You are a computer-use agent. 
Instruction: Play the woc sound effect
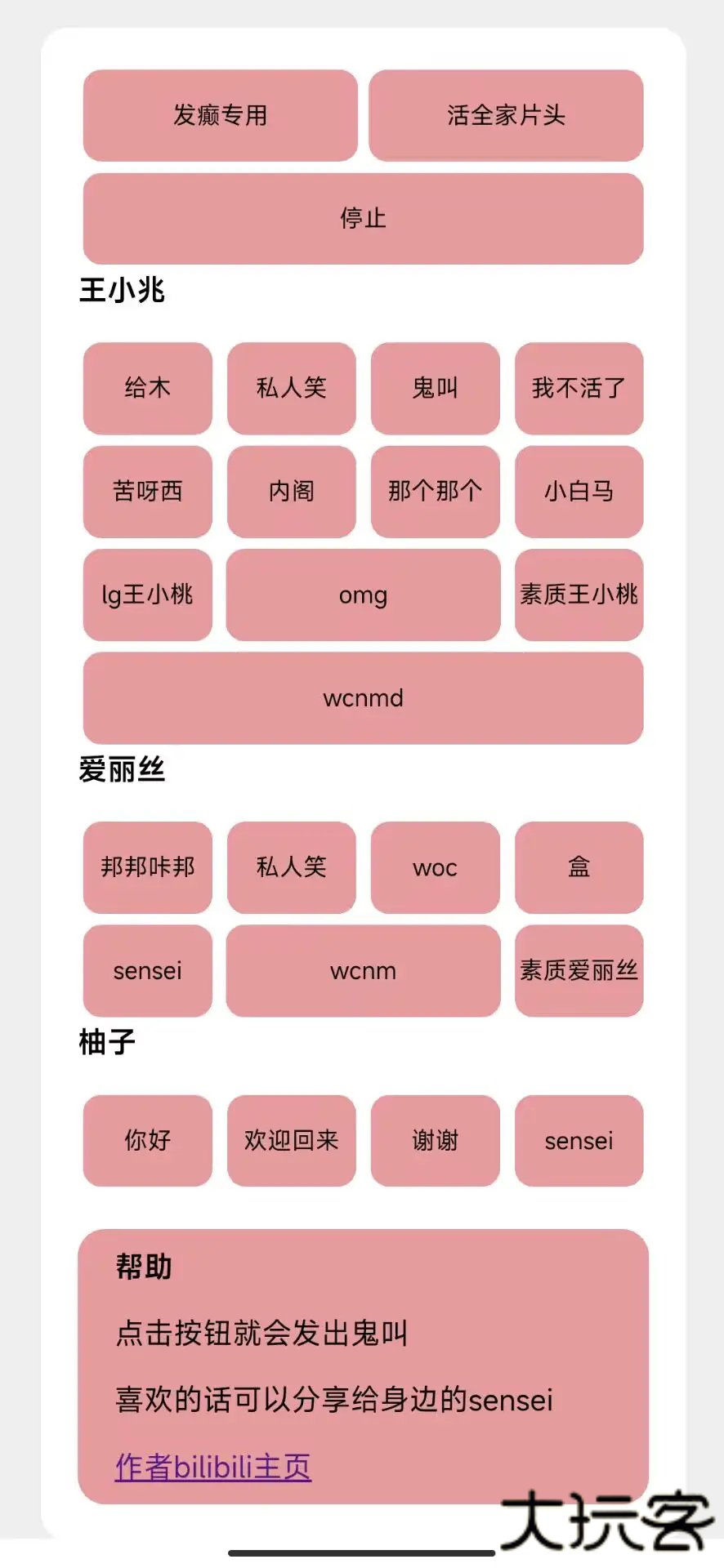click(435, 867)
